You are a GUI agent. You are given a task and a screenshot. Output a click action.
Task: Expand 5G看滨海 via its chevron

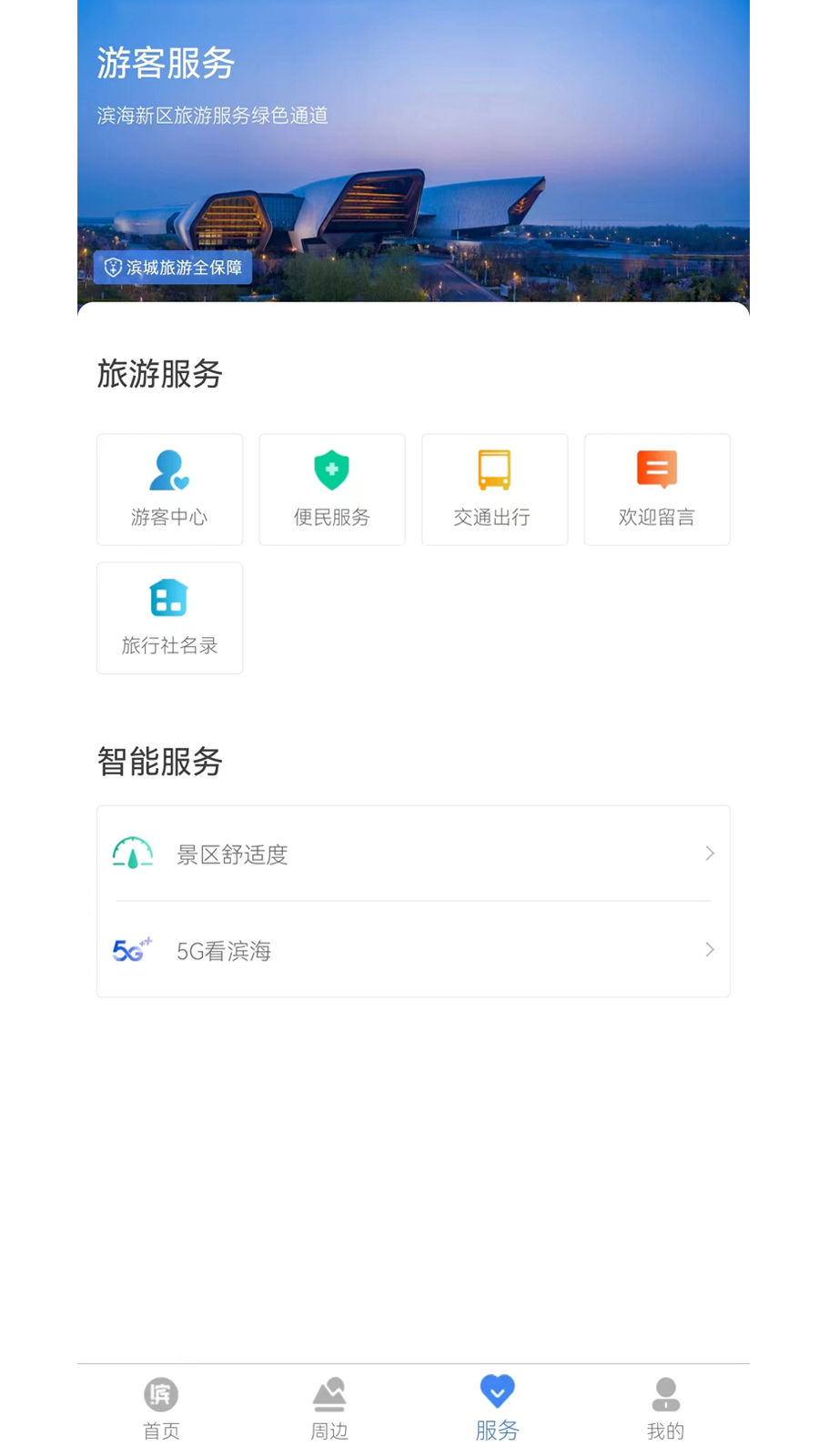(709, 950)
